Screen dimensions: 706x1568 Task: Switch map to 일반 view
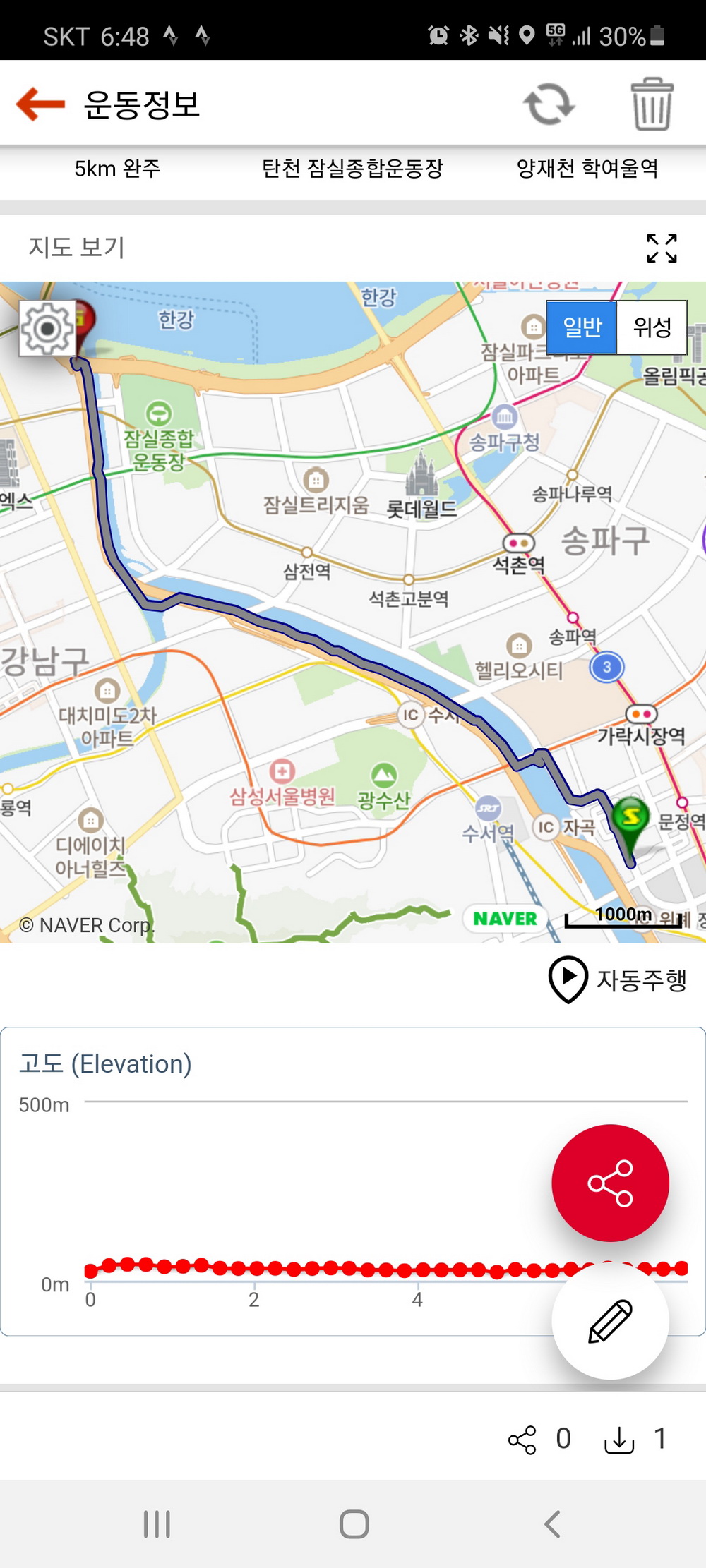(582, 327)
